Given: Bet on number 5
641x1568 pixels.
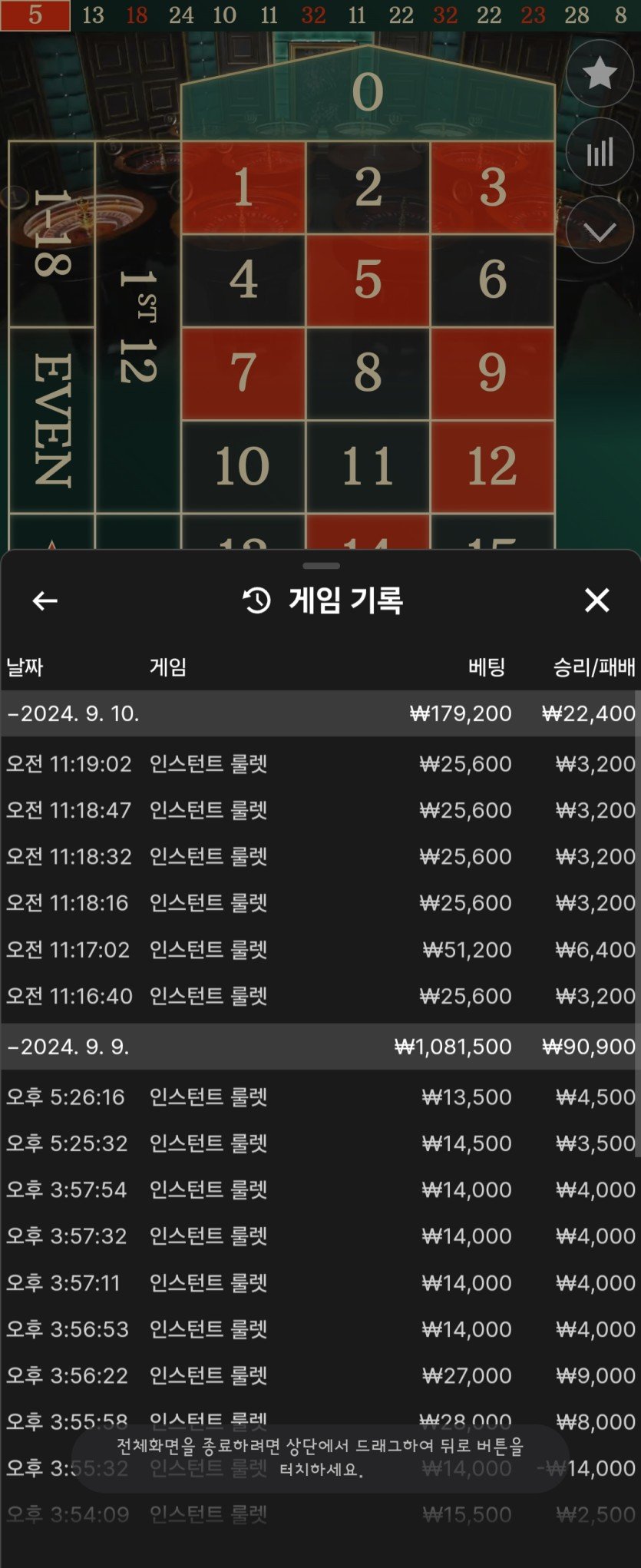Looking at the screenshot, I should pyautogui.click(x=368, y=280).
